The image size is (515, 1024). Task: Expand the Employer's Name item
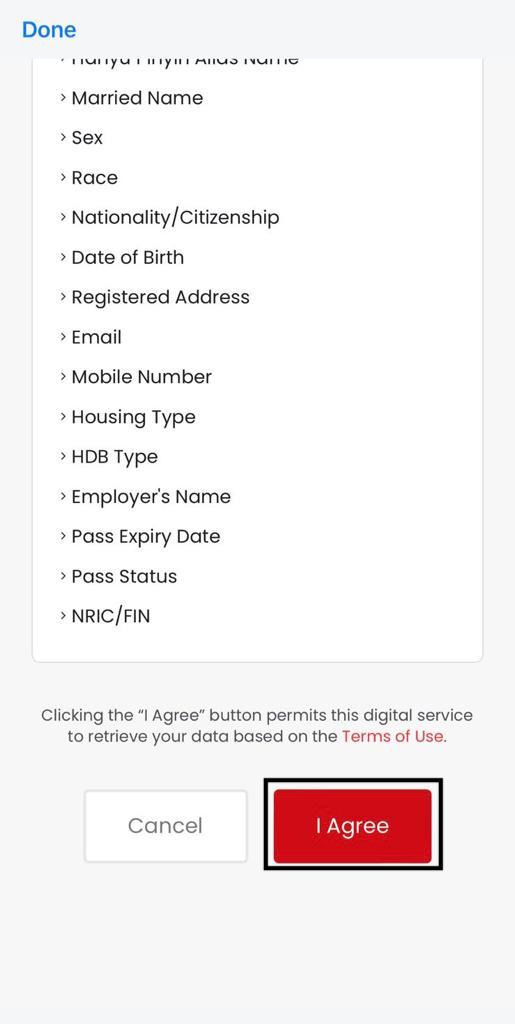pyautogui.click(x=146, y=496)
